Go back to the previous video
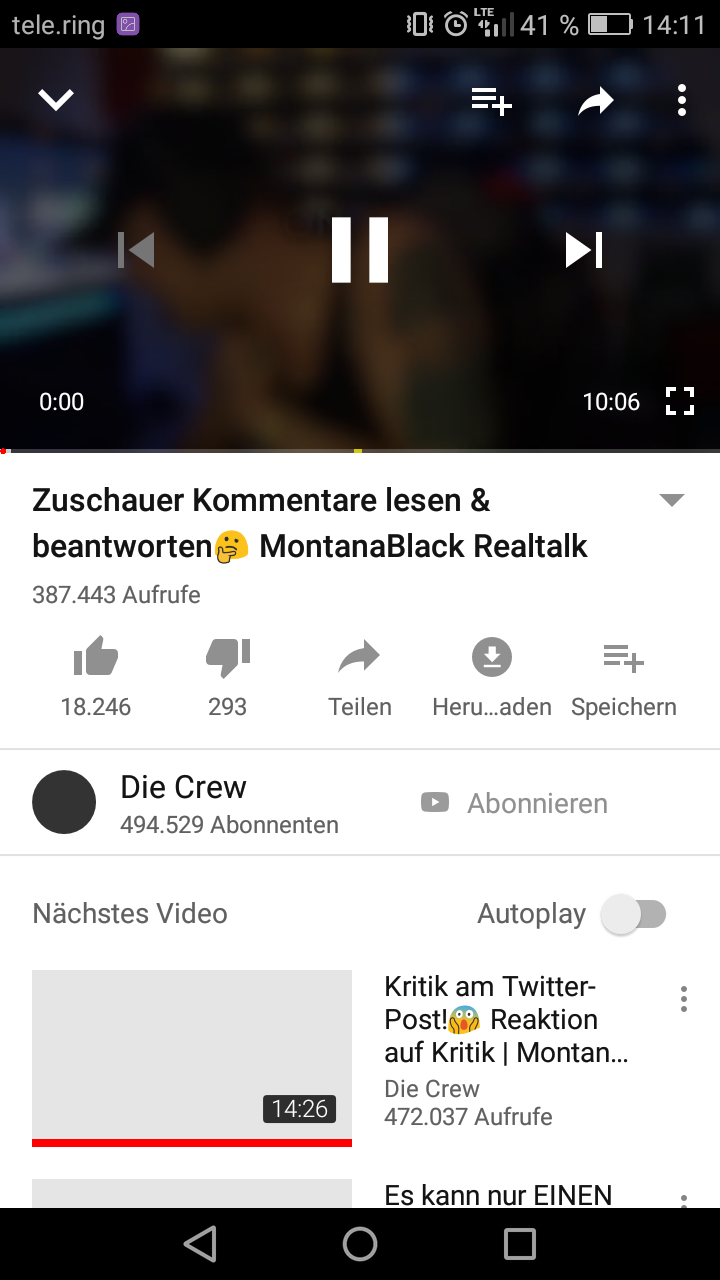 (x=137, y=250)
